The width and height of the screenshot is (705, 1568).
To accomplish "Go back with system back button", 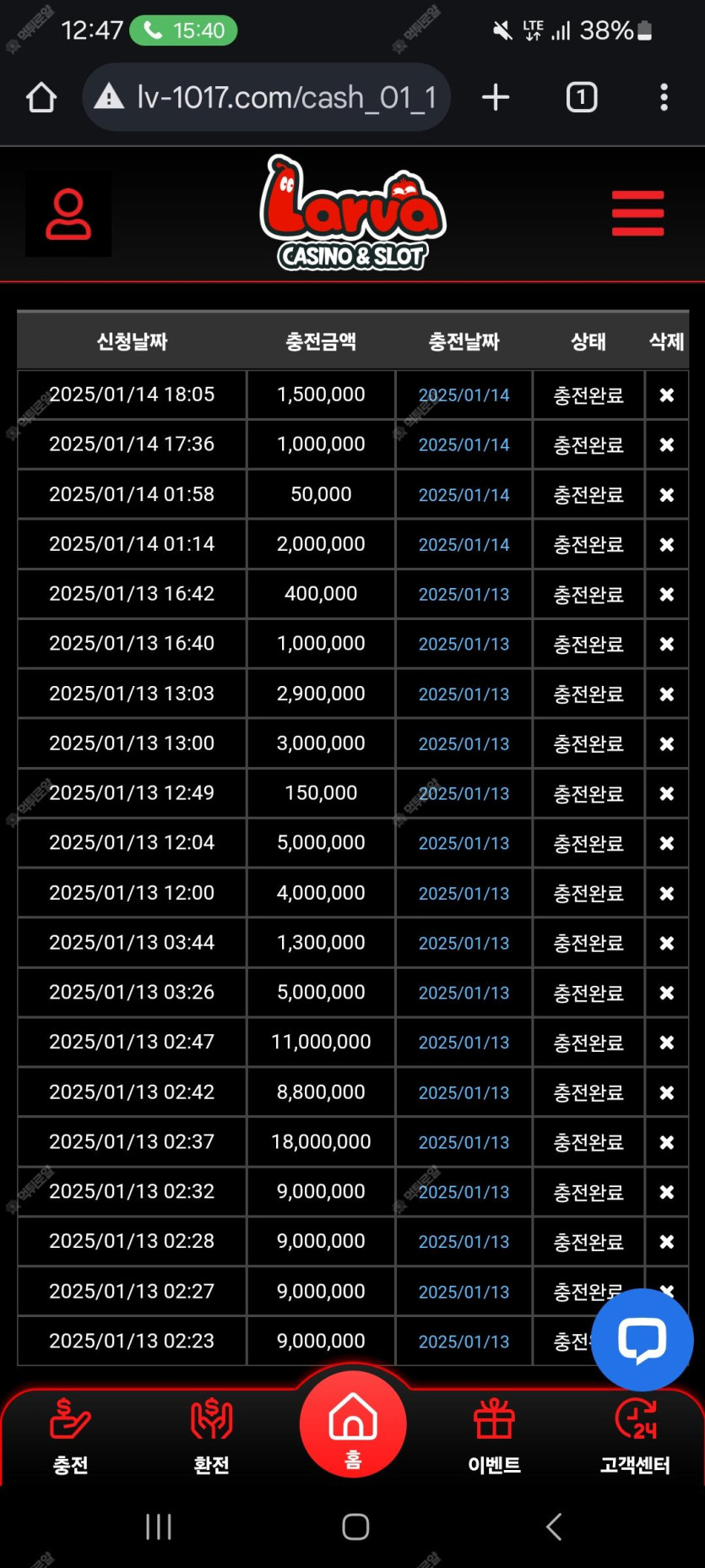I will click(x=554, y=1527).
